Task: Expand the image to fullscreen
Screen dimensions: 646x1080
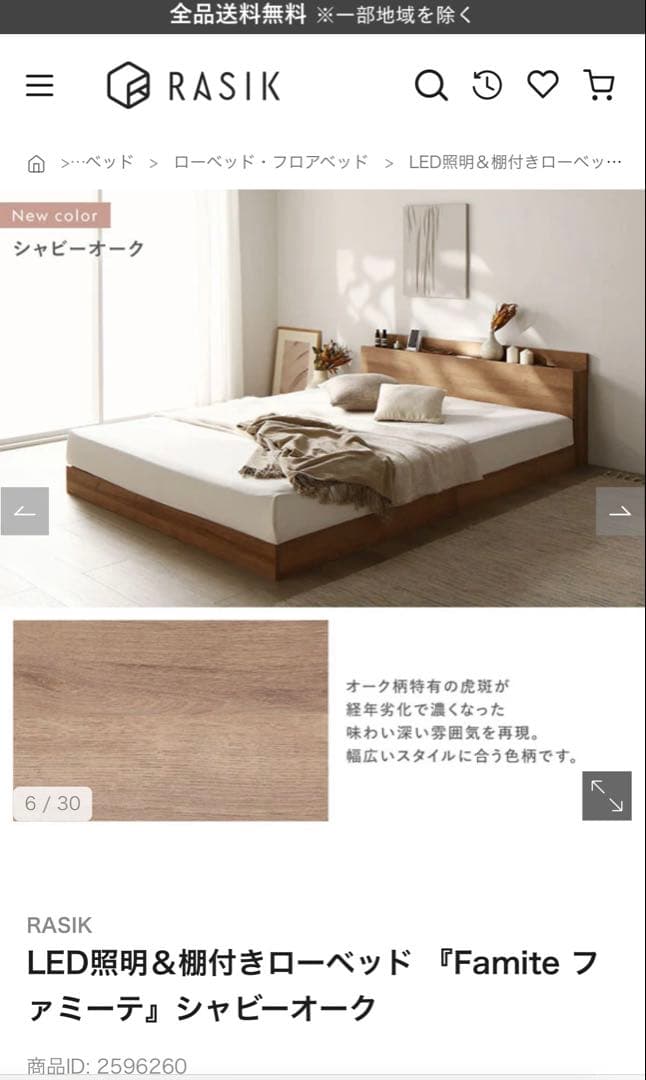Action: coord(607,796)
